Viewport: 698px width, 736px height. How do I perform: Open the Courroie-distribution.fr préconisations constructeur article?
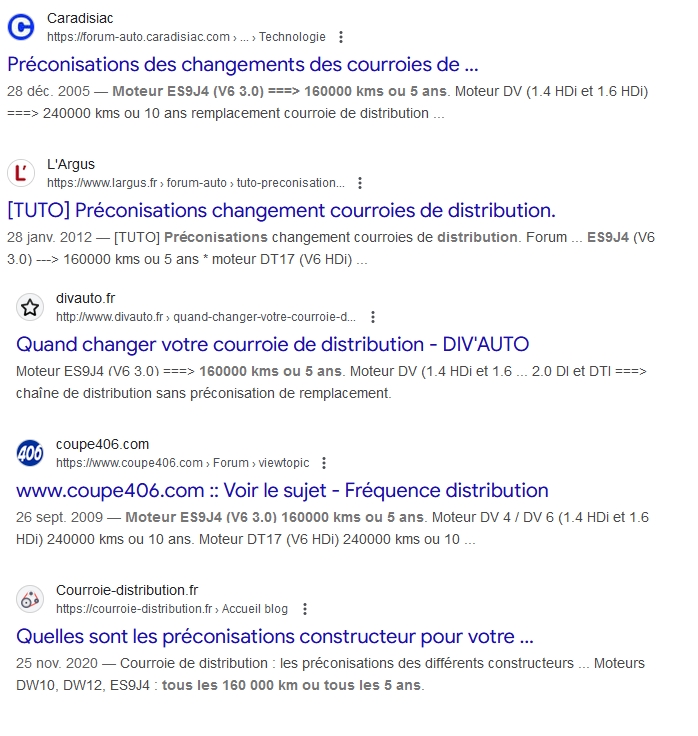pyautogui.click(x=275, y=636)
